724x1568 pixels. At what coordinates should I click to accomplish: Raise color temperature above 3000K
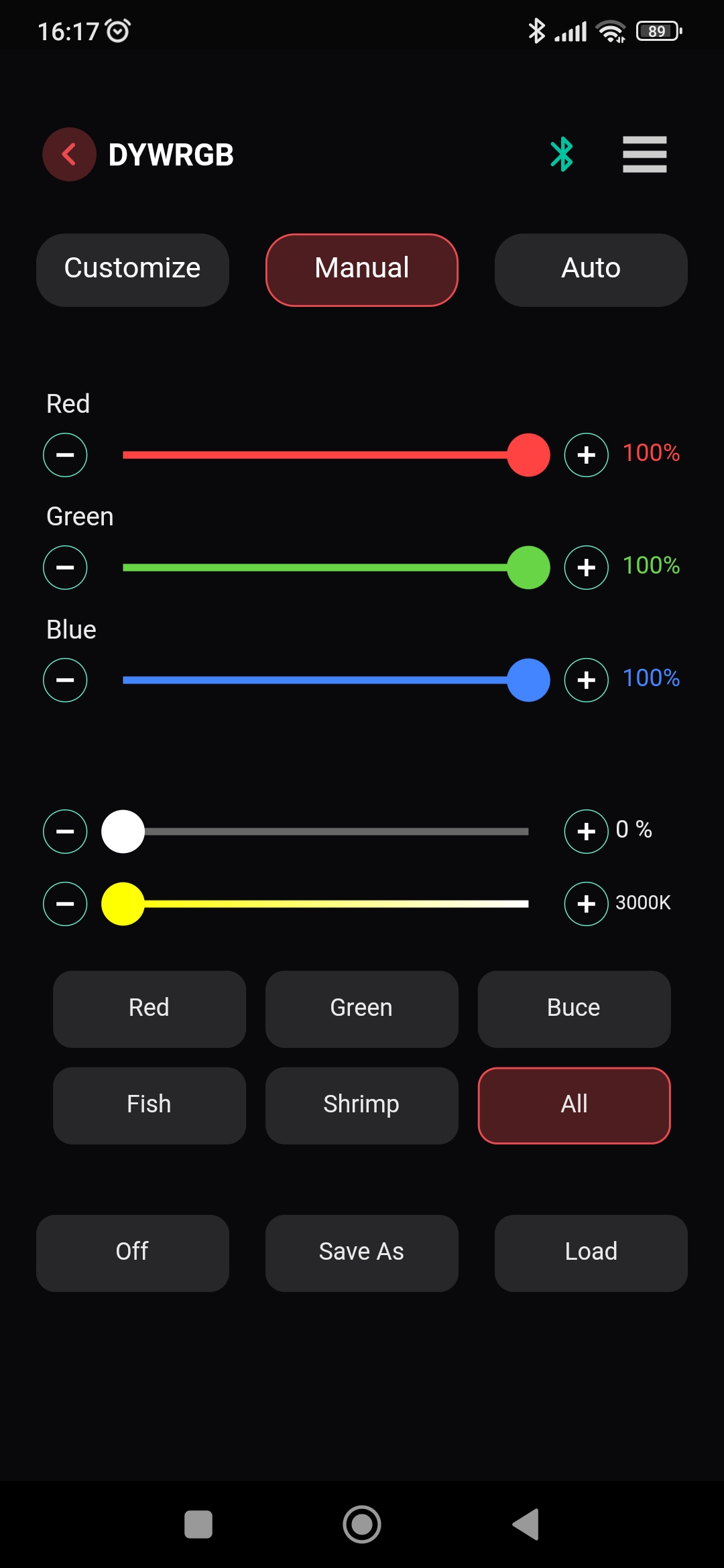click(x=586, y=904)
